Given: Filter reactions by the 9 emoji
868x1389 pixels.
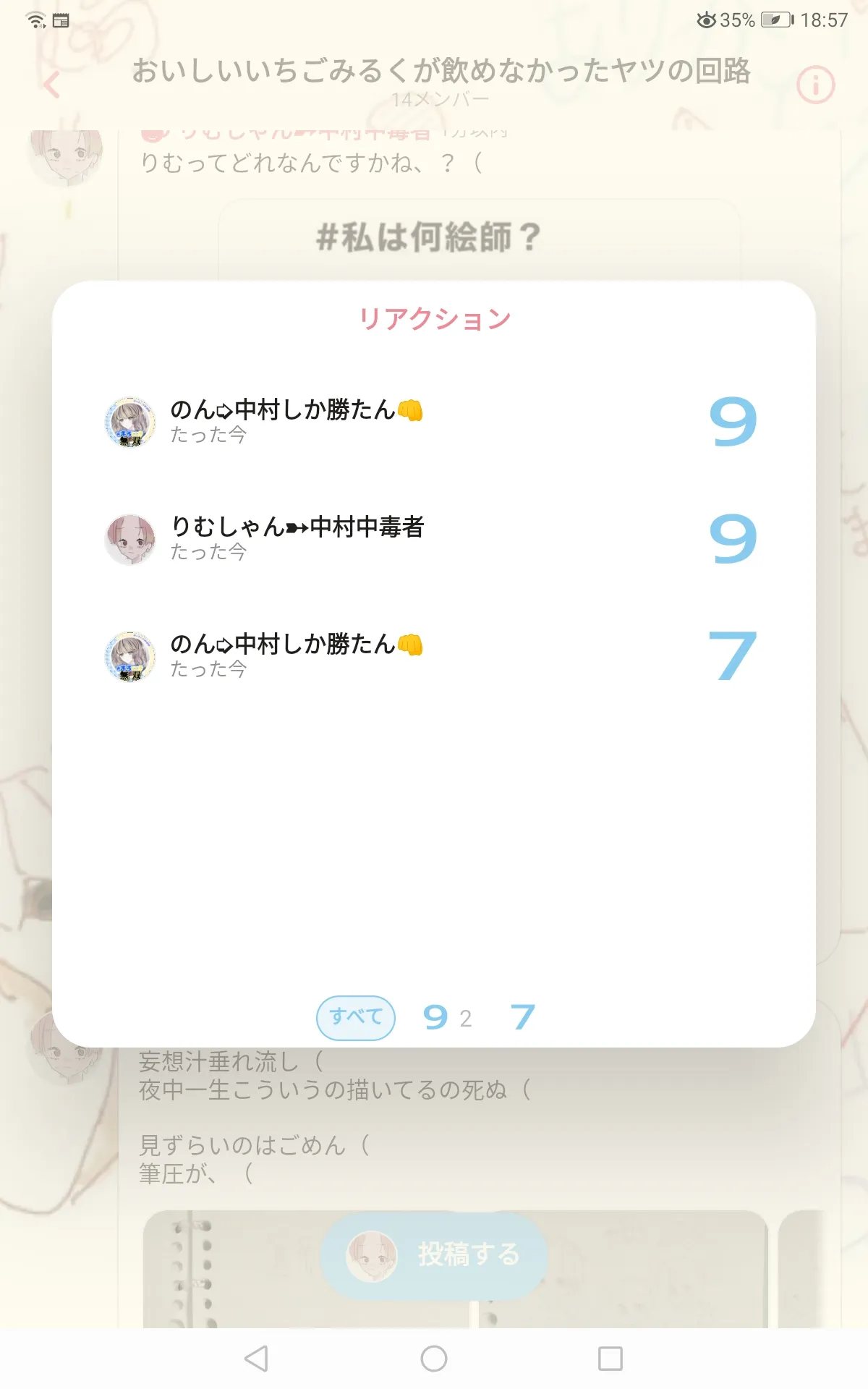Looking at the screenshot, I should pos(447,1018).
